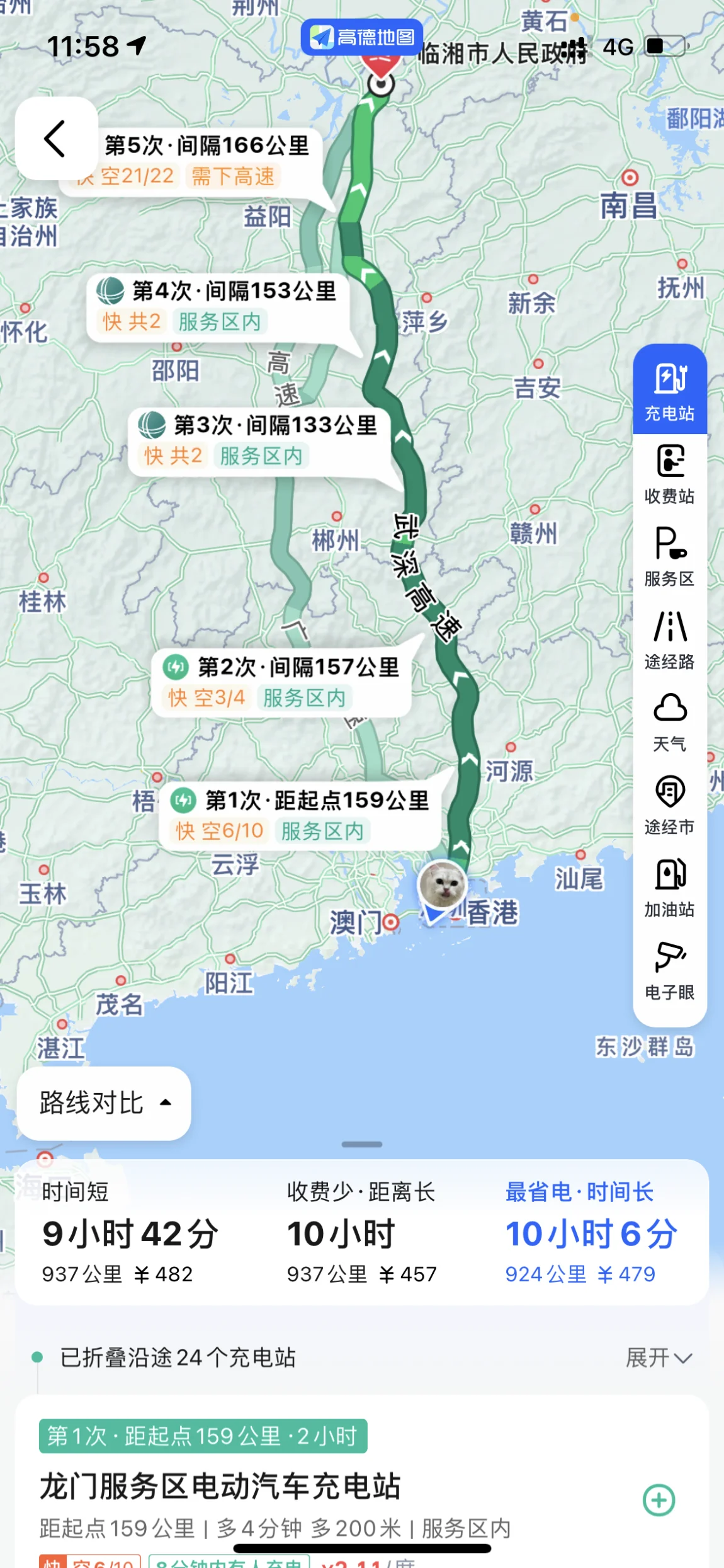Image resolution: width=724 pixels, height=1568 pixels.
Task: Show 服务区 service areas on the map
Action: tap(669, 556)
